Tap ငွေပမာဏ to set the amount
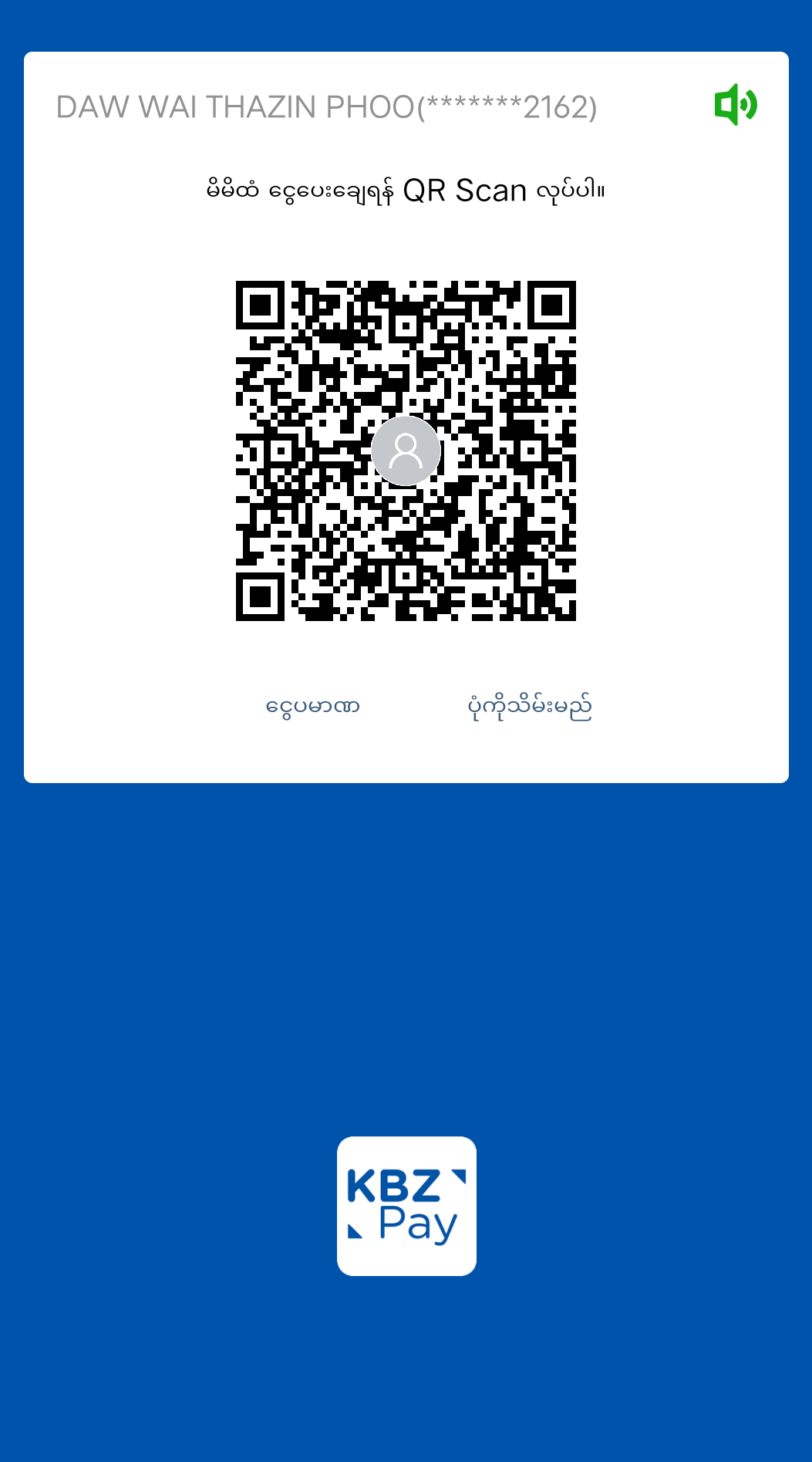Viewport: 812px width, 1462px height. coord(312,707)
